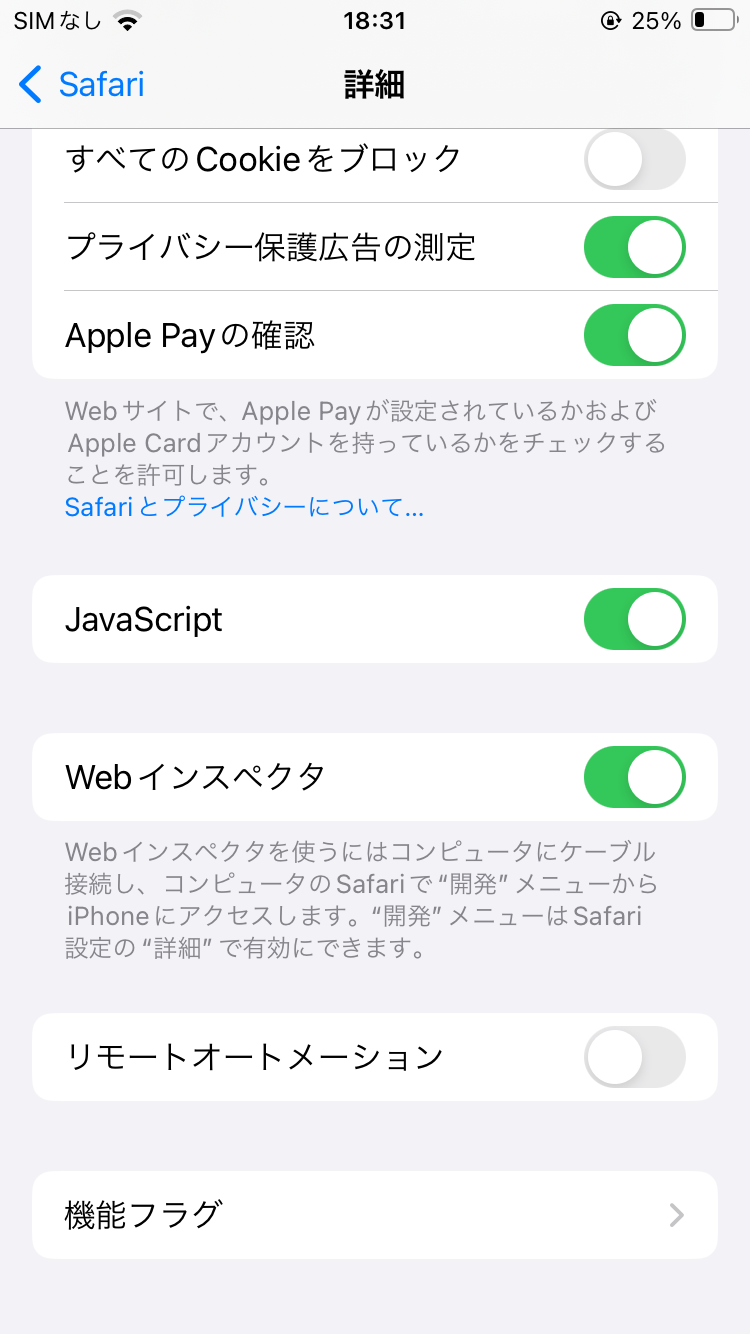Screen dimensions: 750x1334
Task: Turn off the Webインスペクタ switch
Action: (x=633, y=777)
